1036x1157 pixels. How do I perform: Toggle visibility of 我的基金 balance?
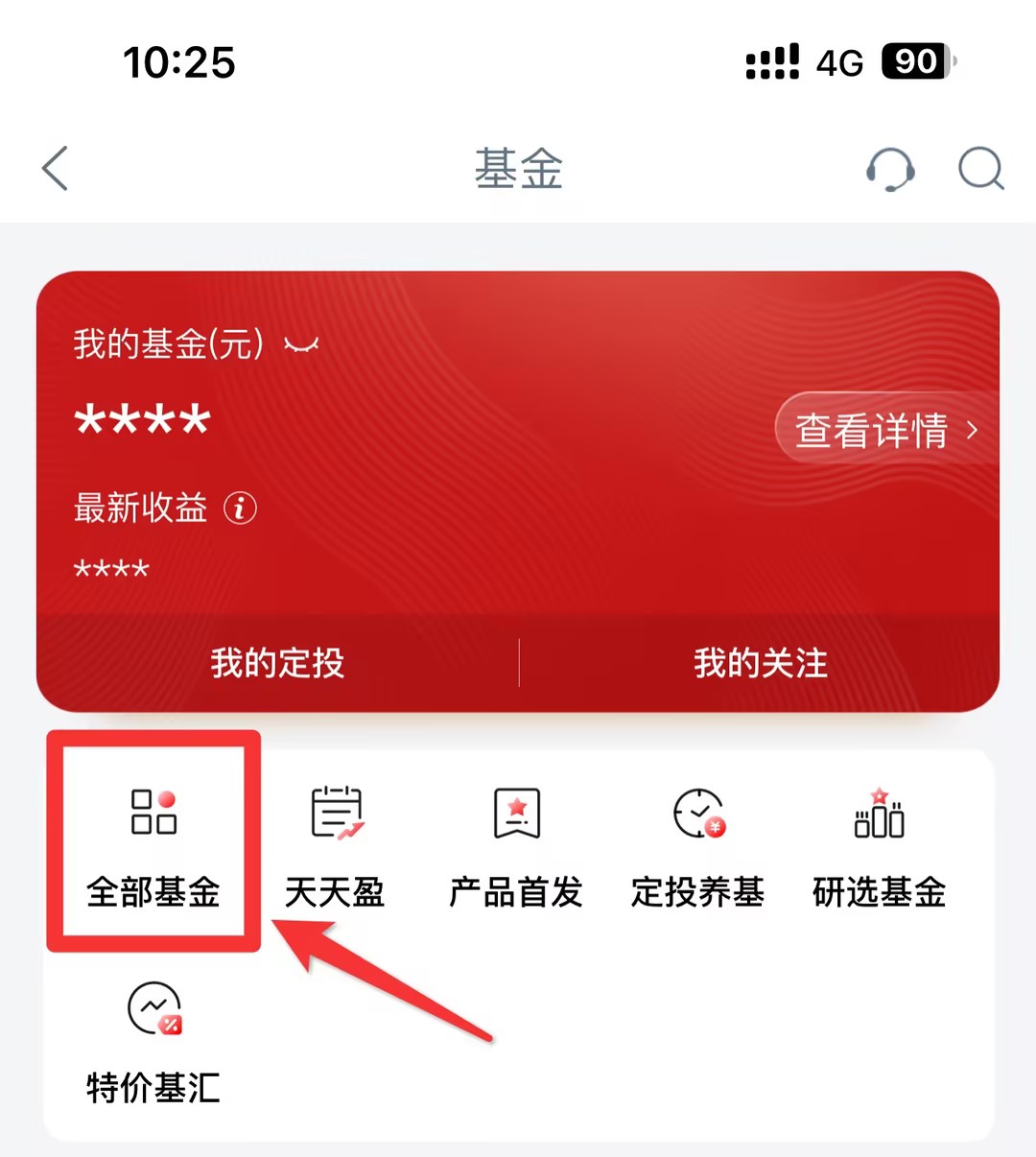pos(301,345)
